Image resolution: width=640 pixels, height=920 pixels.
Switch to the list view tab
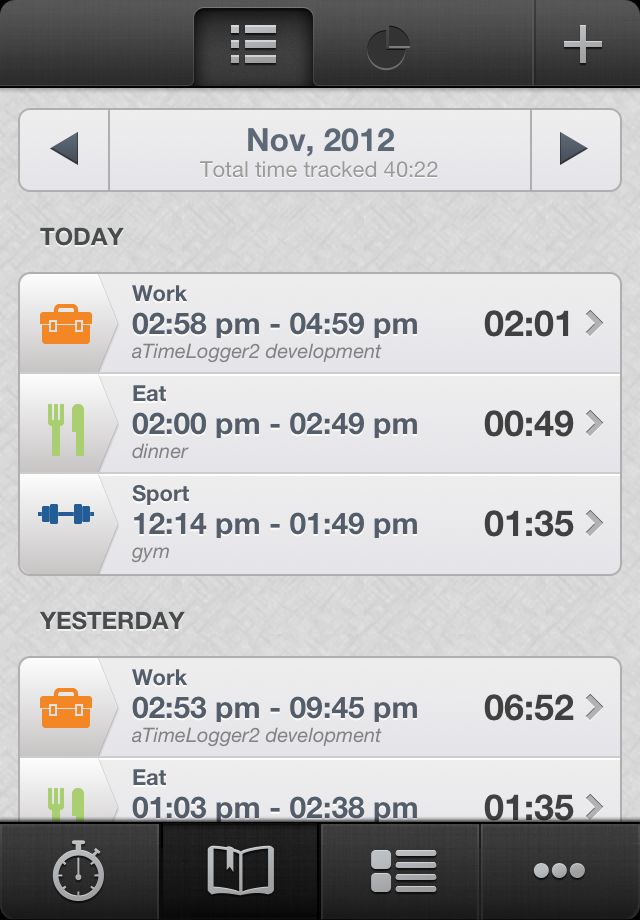point(253,45)
